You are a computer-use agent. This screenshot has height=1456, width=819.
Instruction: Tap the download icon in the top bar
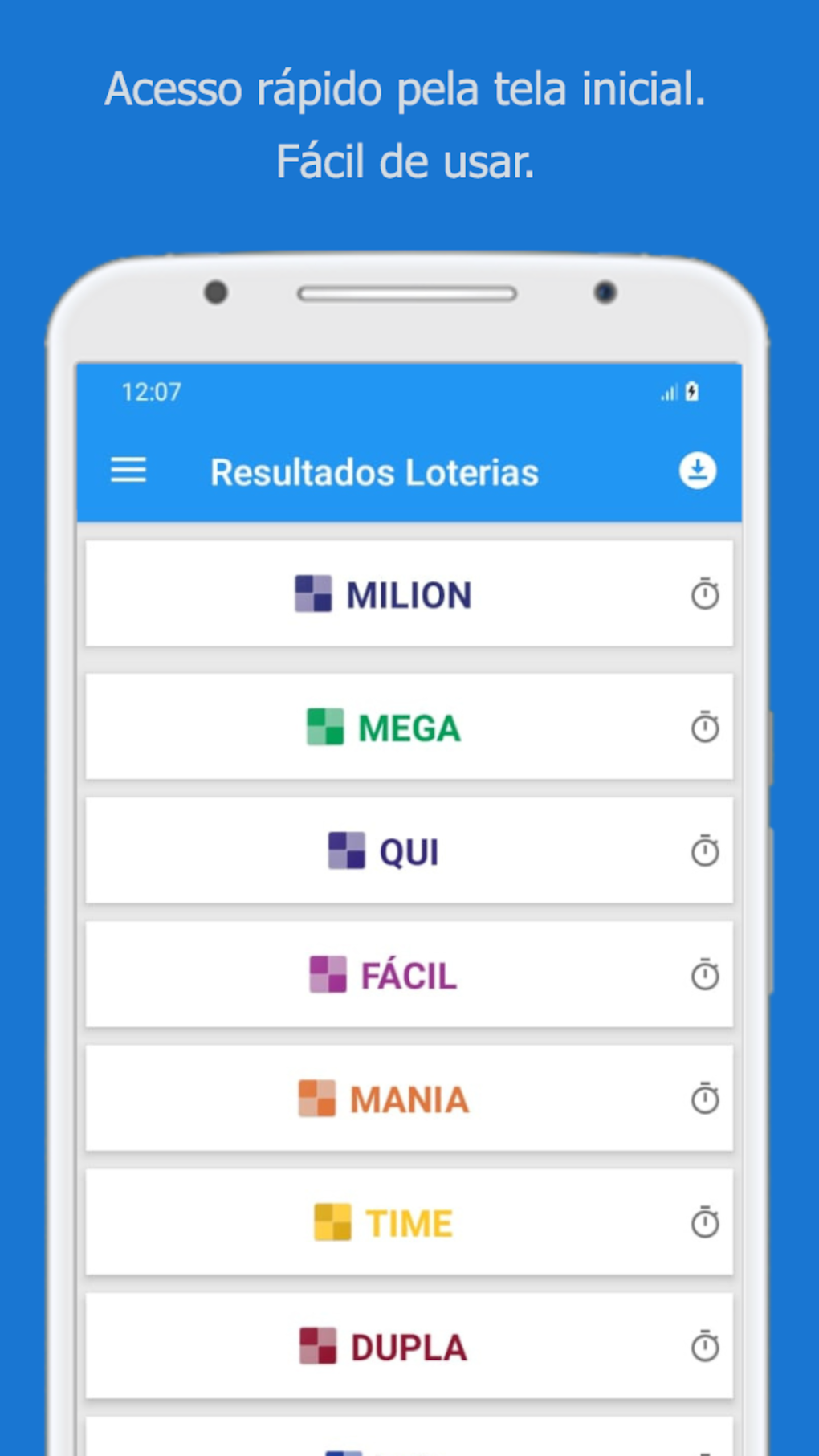pos(697,471)
